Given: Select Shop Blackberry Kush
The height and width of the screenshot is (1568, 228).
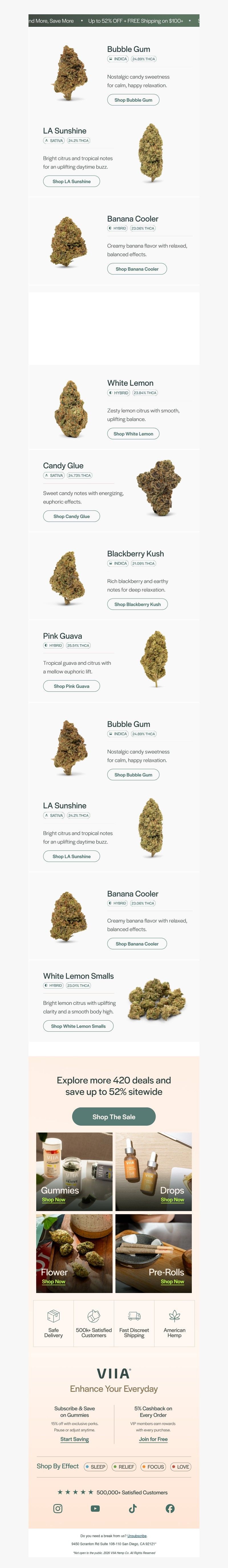Looking at the screenshot, I should point(137,605).
